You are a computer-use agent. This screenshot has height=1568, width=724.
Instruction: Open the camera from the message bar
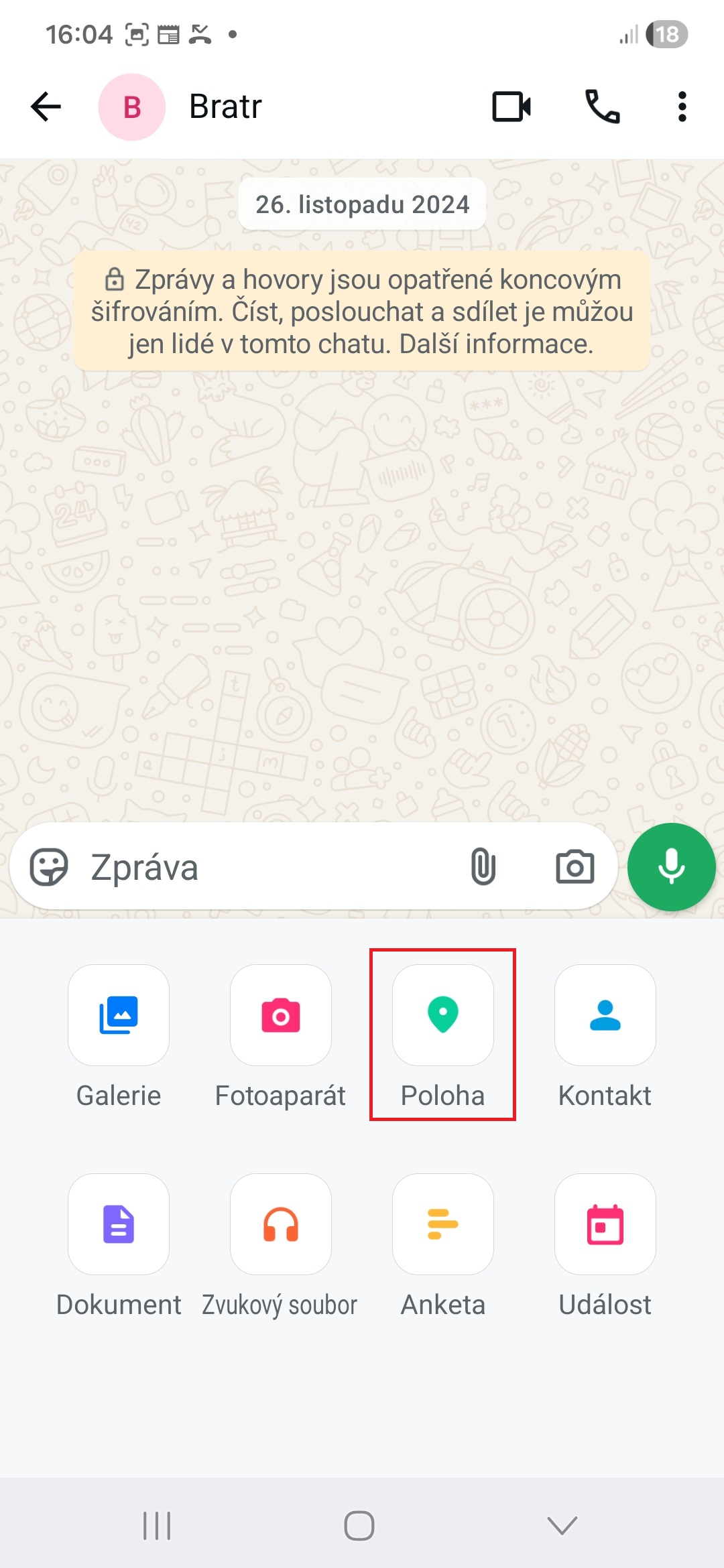[575, 867]
